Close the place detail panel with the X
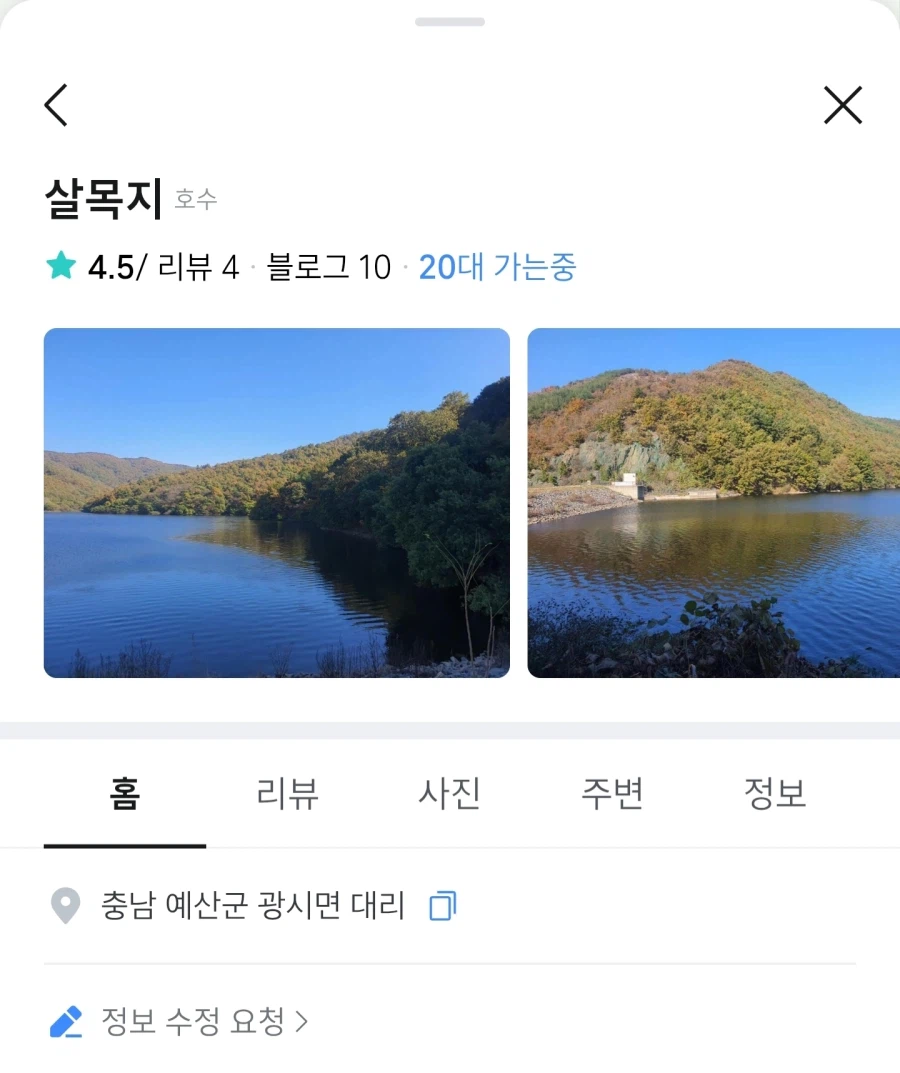Screen dimensions: 900x1073 [843, 104]
